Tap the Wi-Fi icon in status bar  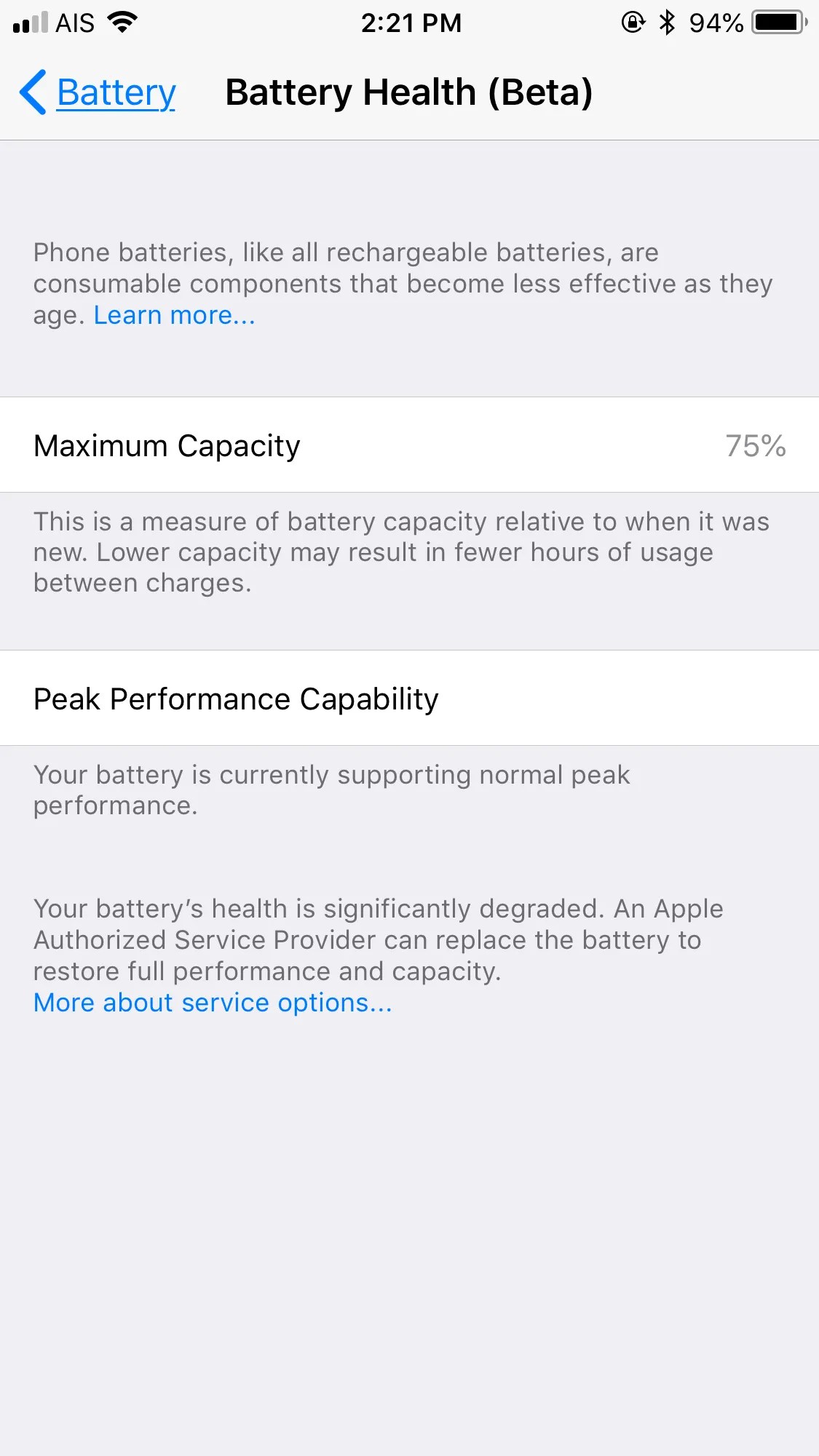[x=122, y=22]
